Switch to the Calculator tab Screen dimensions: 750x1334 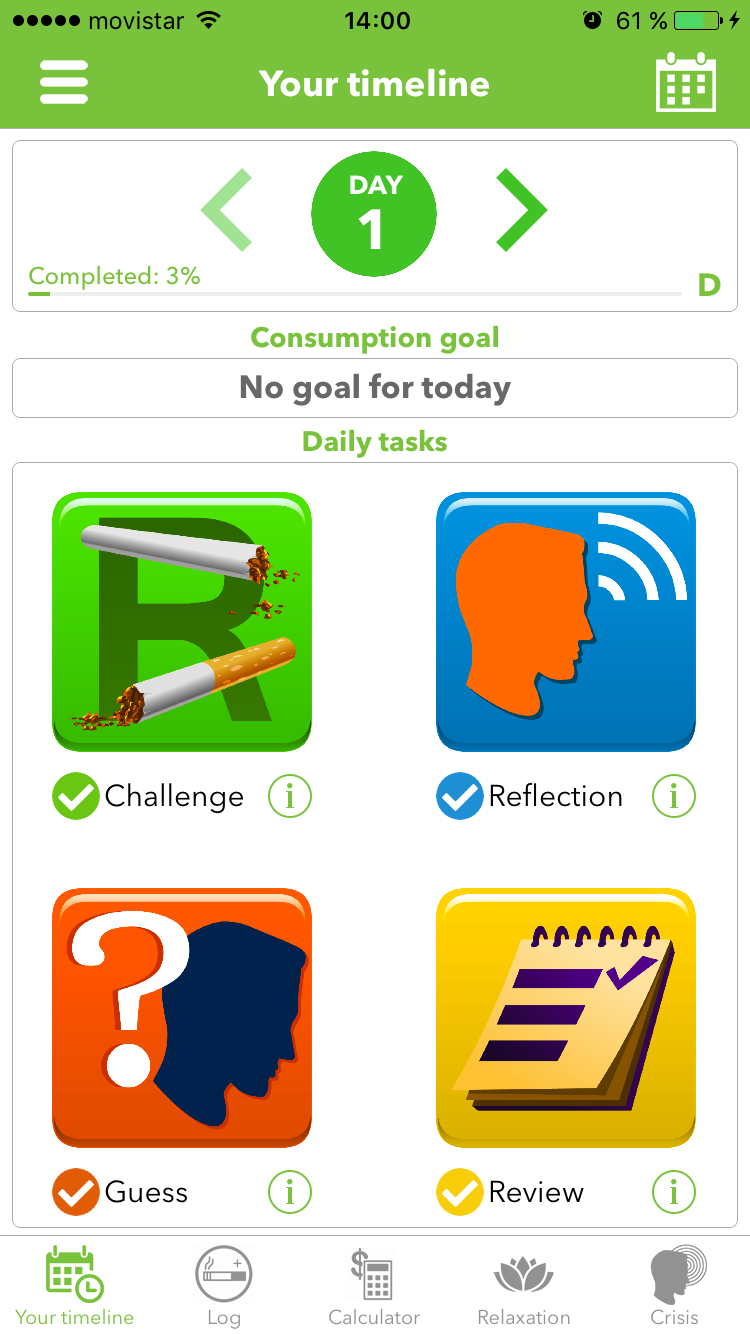click(374, 1288)
